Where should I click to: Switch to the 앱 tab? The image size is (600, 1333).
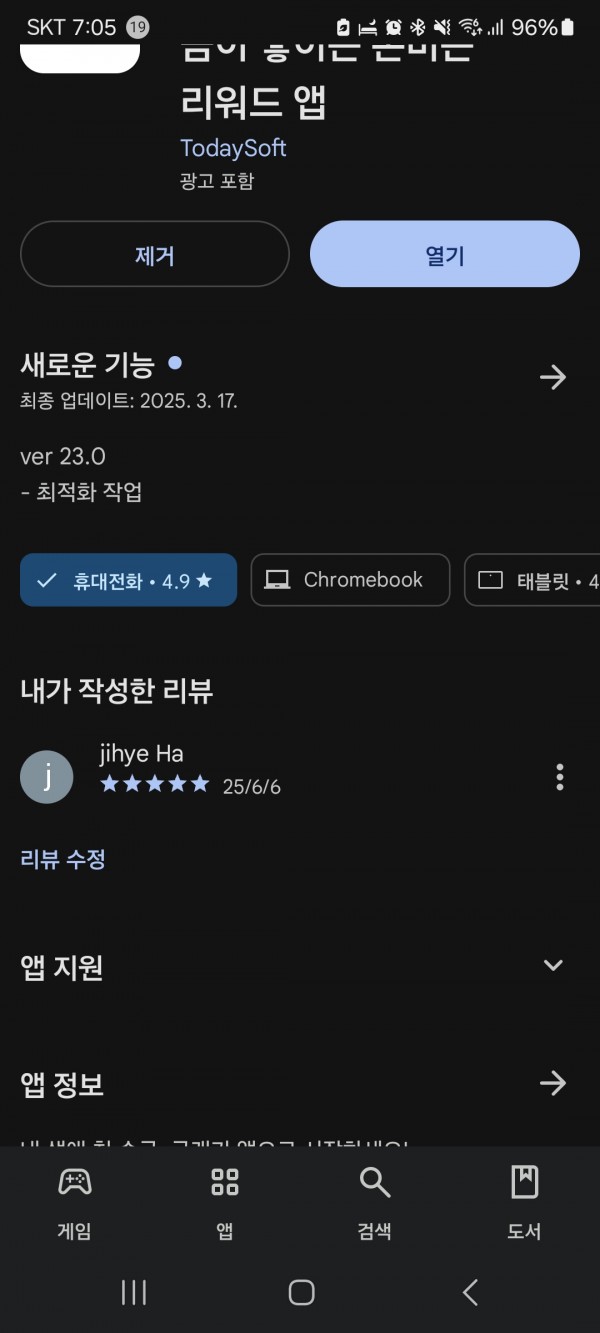(x=225, y=1203)
